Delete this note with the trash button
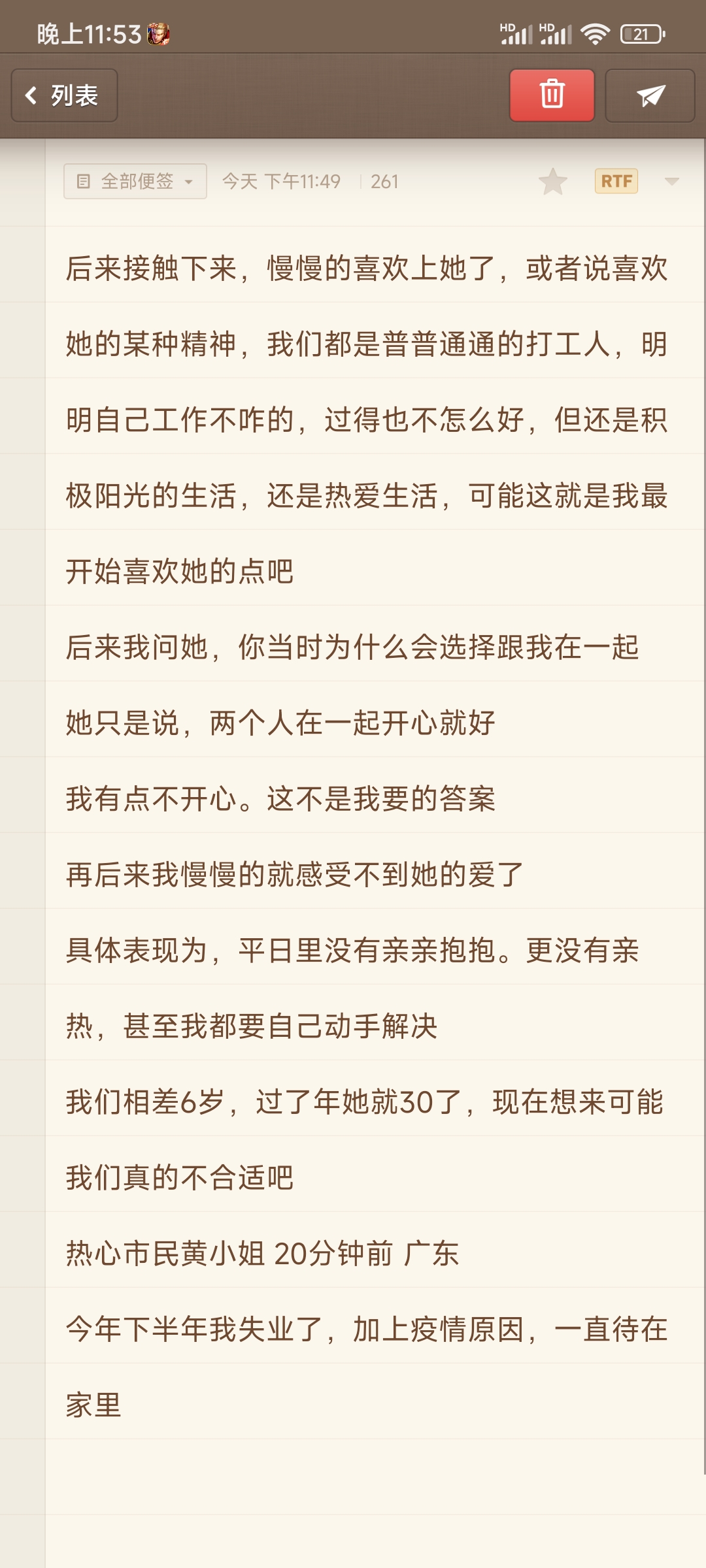The width and height of the screenshot is (706, 1568). click(552, 95)
